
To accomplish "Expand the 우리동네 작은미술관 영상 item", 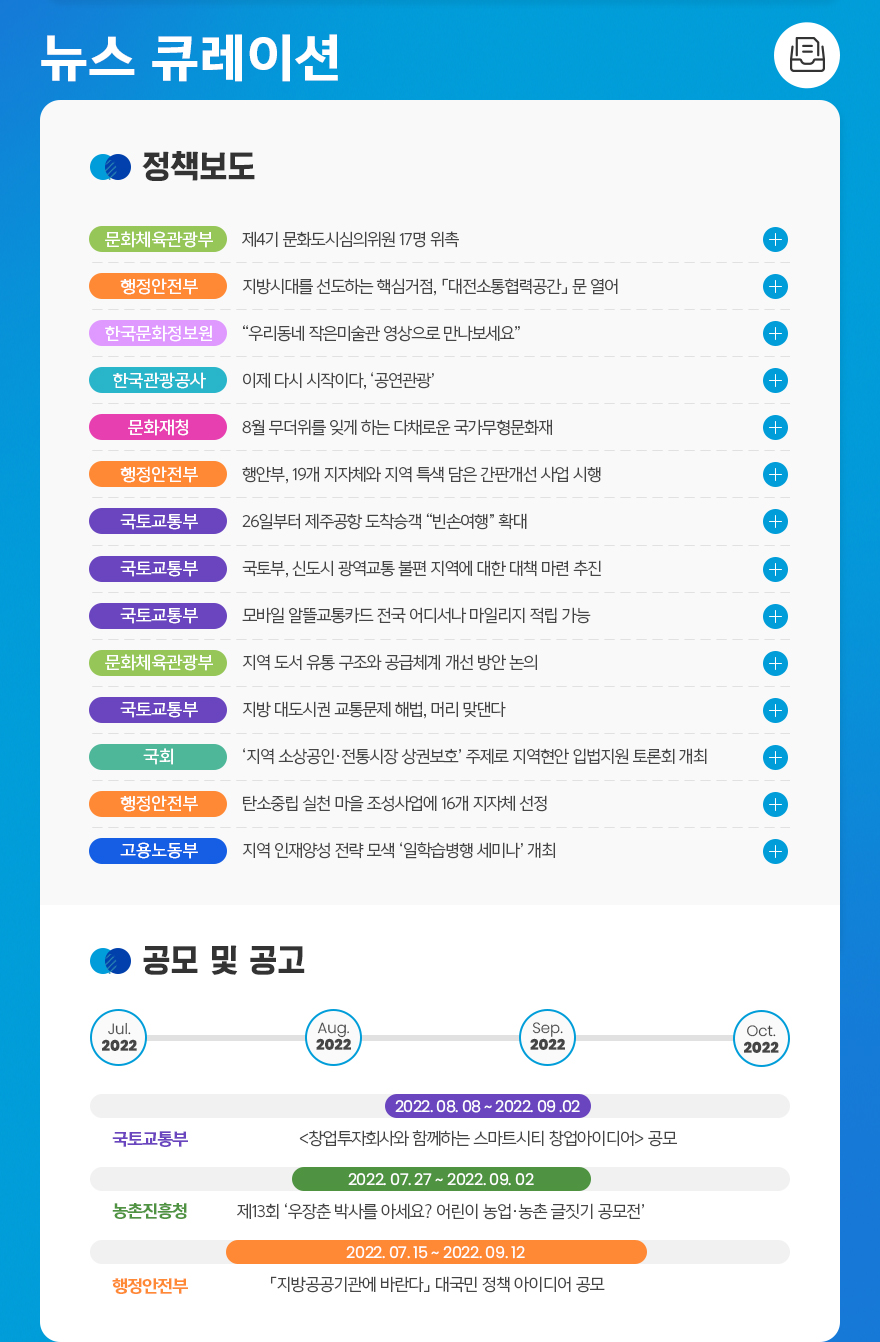I will click(x=775, y=334).
